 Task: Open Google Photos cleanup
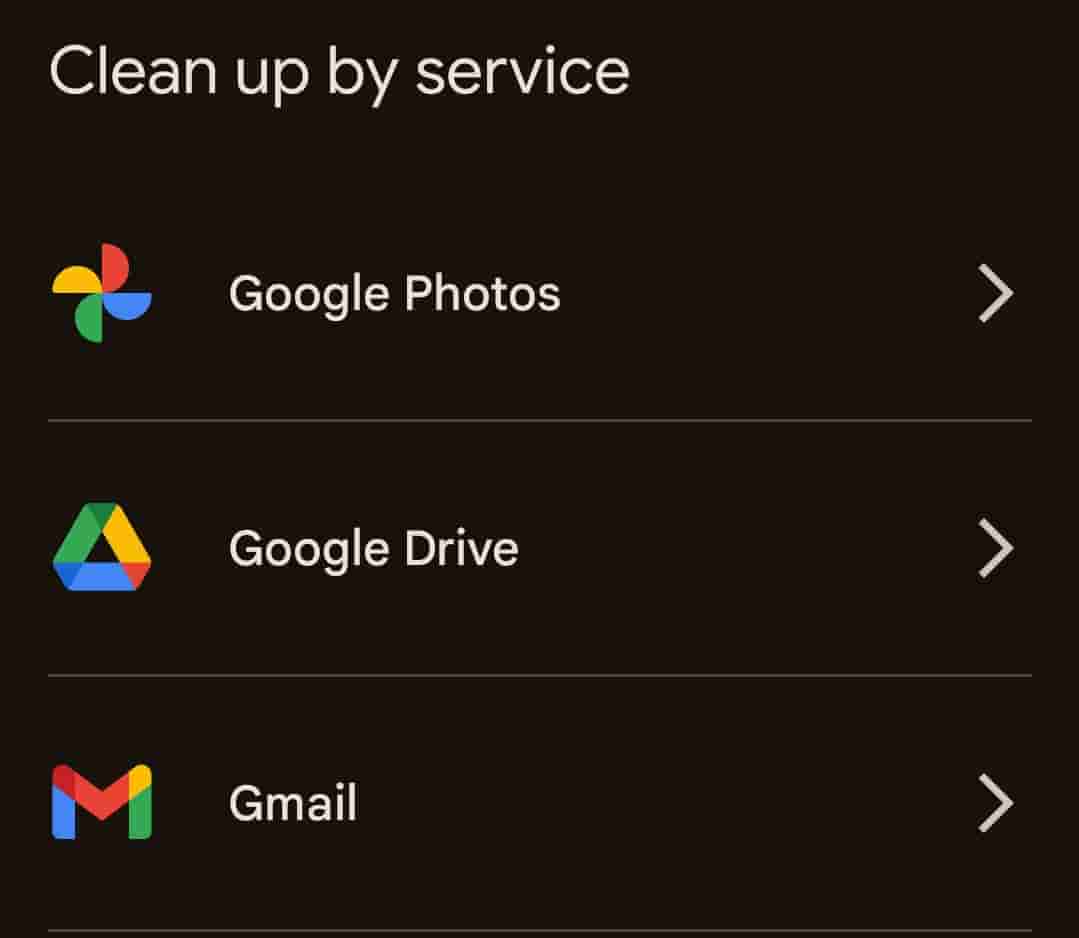(x=394, y=294)
